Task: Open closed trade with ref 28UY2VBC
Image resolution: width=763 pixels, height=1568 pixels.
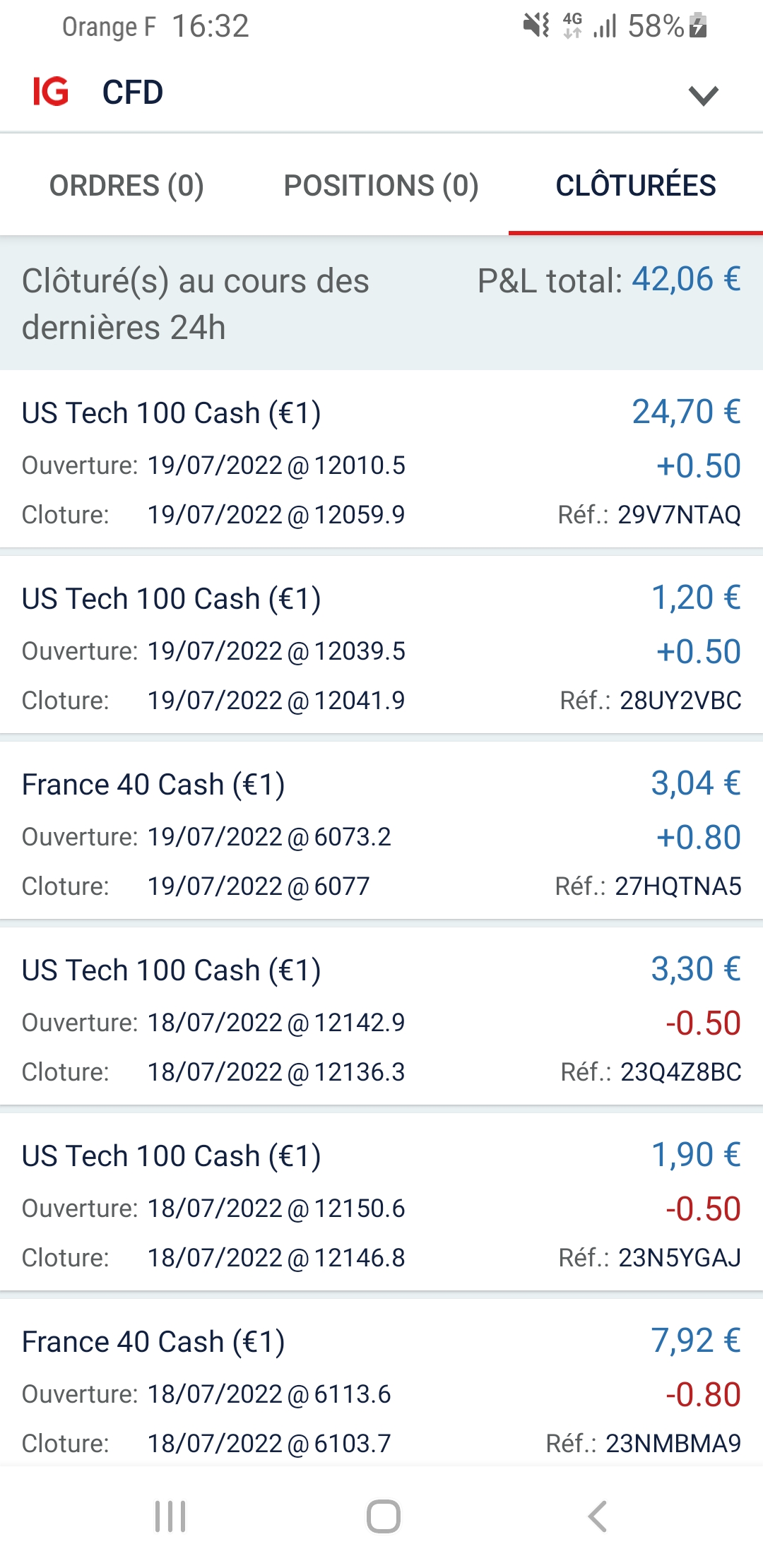Action: (x=381, y=648)
